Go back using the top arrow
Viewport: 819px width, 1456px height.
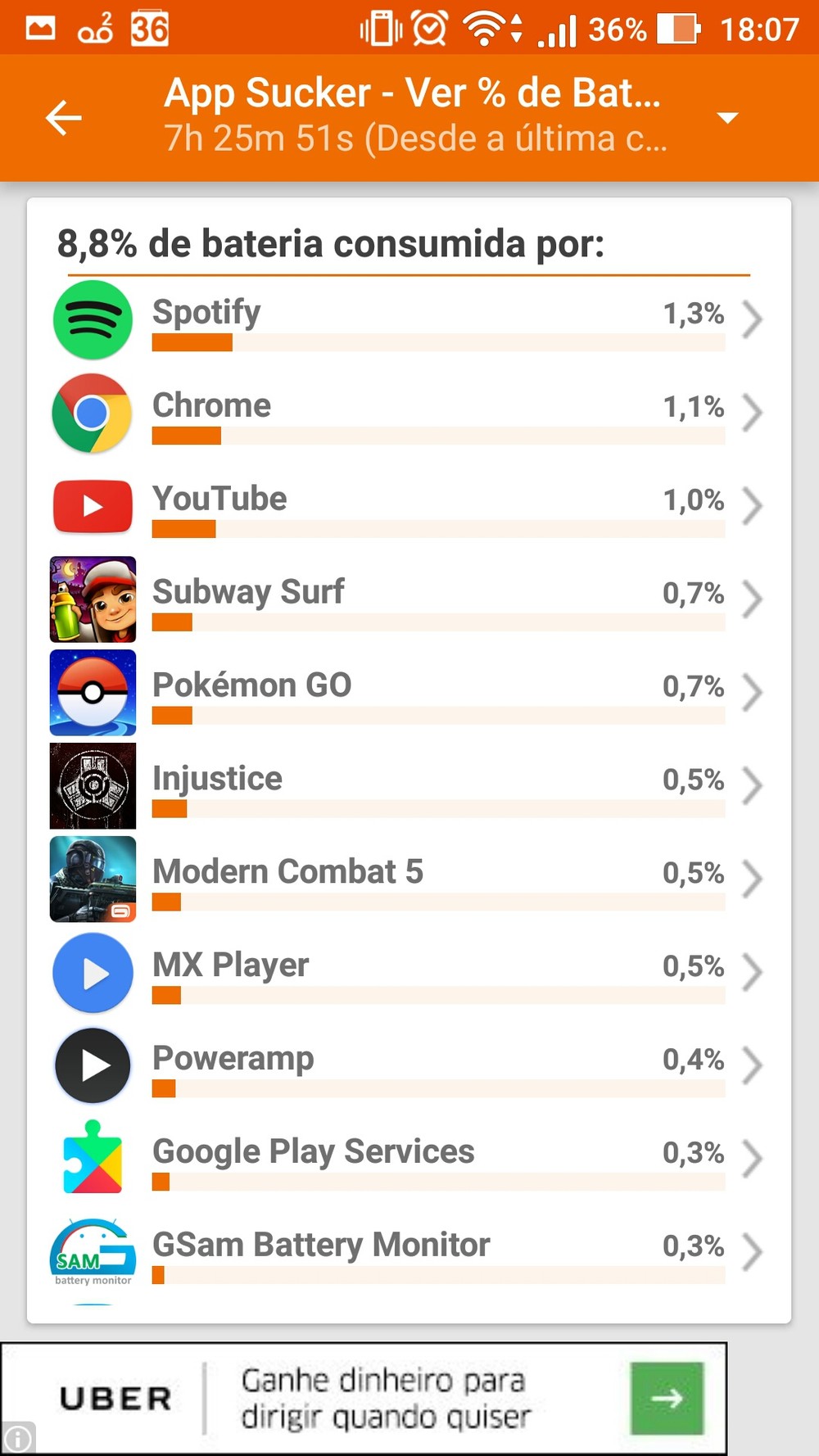click(64, 117)
